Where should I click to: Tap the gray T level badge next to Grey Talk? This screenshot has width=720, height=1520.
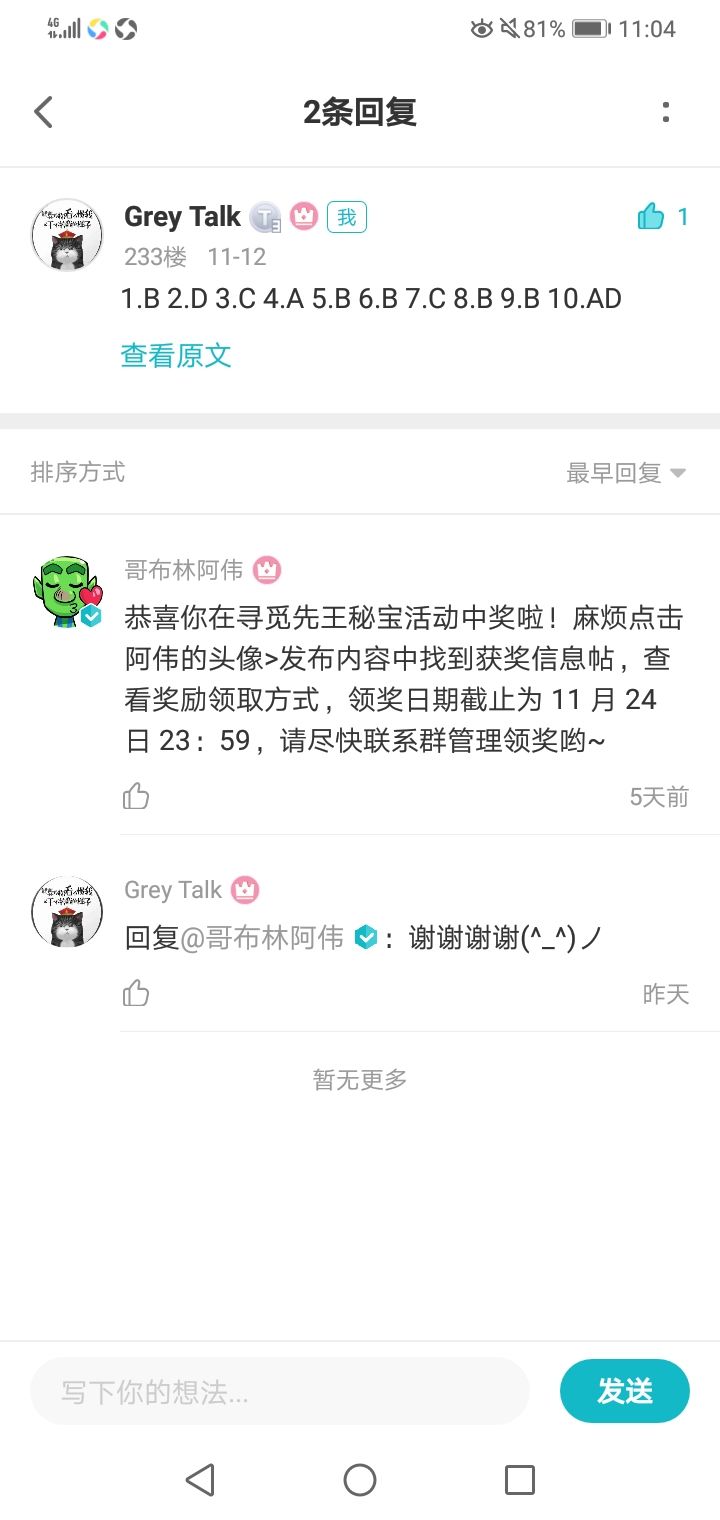click(264, 216)
